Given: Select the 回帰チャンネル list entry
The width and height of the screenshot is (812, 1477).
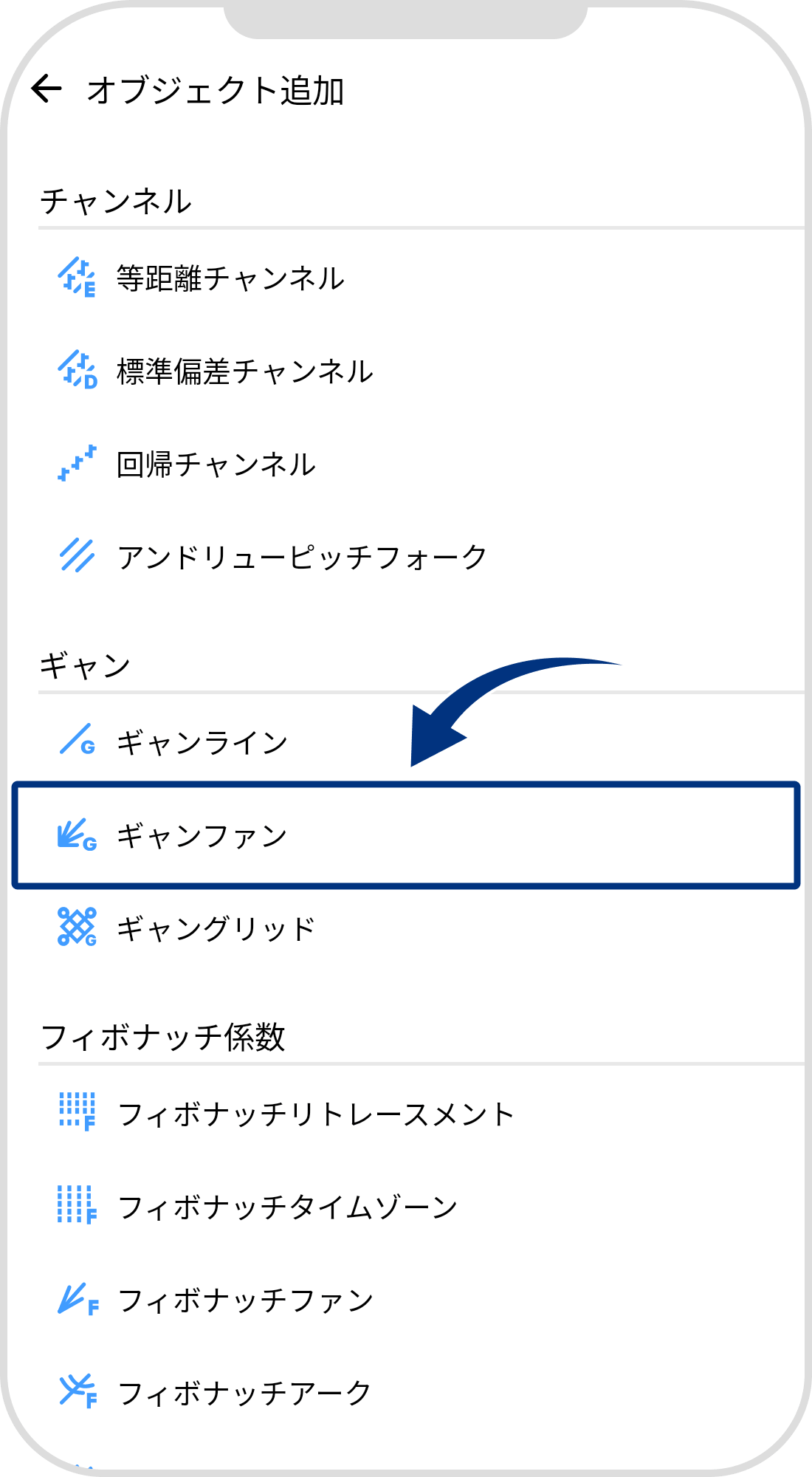Looking at the screenshot, I should [214, 462].
